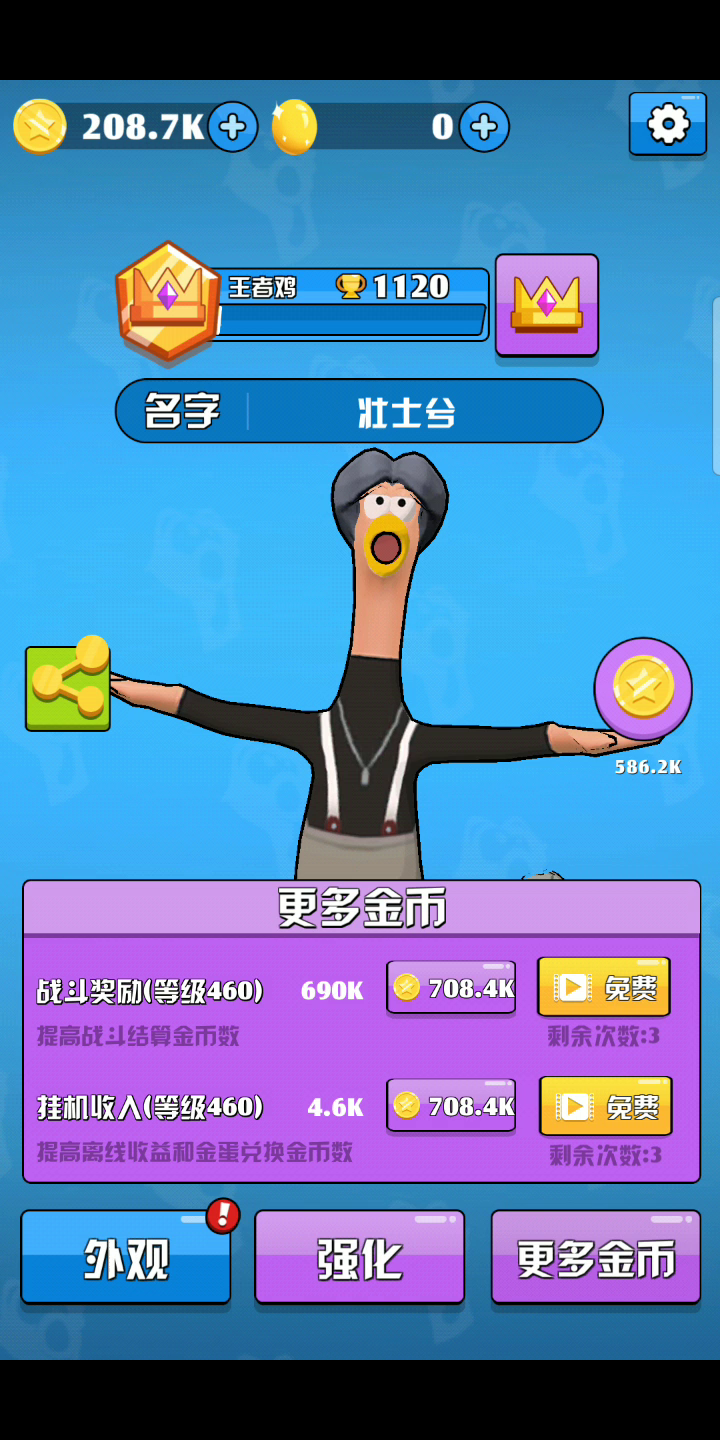This screenshot has width=720, height=1440.
Task: Watch video for free 战斗奖励 upgrade
Action: pyautogui.click(x=604, y=988)
